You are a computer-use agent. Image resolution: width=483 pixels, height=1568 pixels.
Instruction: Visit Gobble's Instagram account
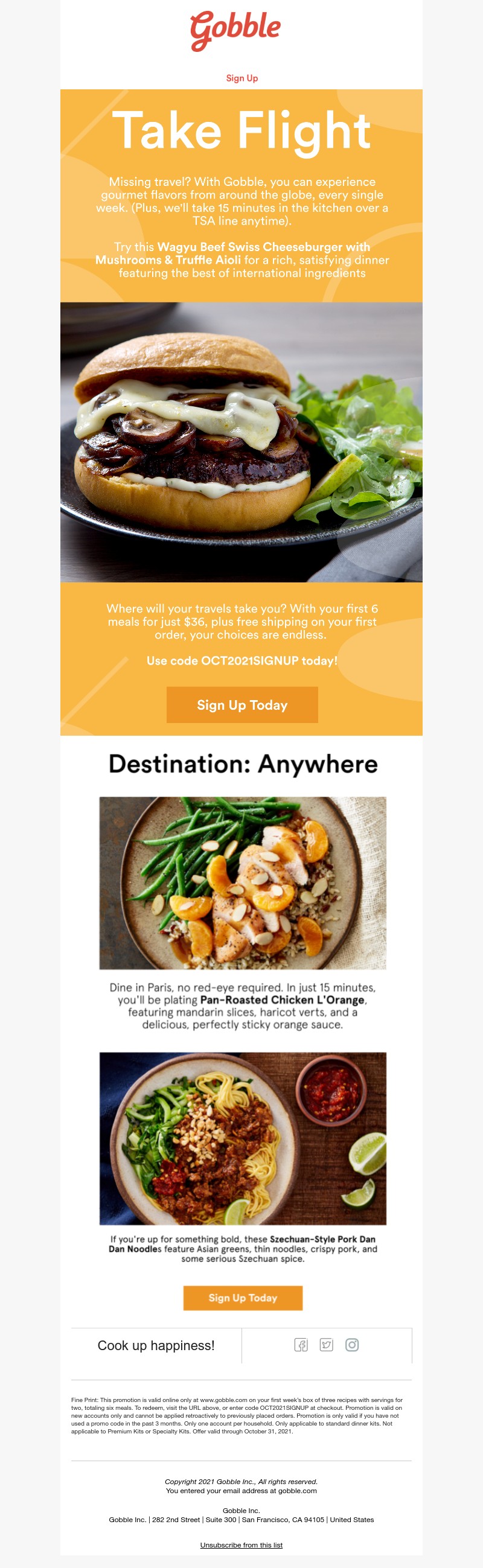352,1345
